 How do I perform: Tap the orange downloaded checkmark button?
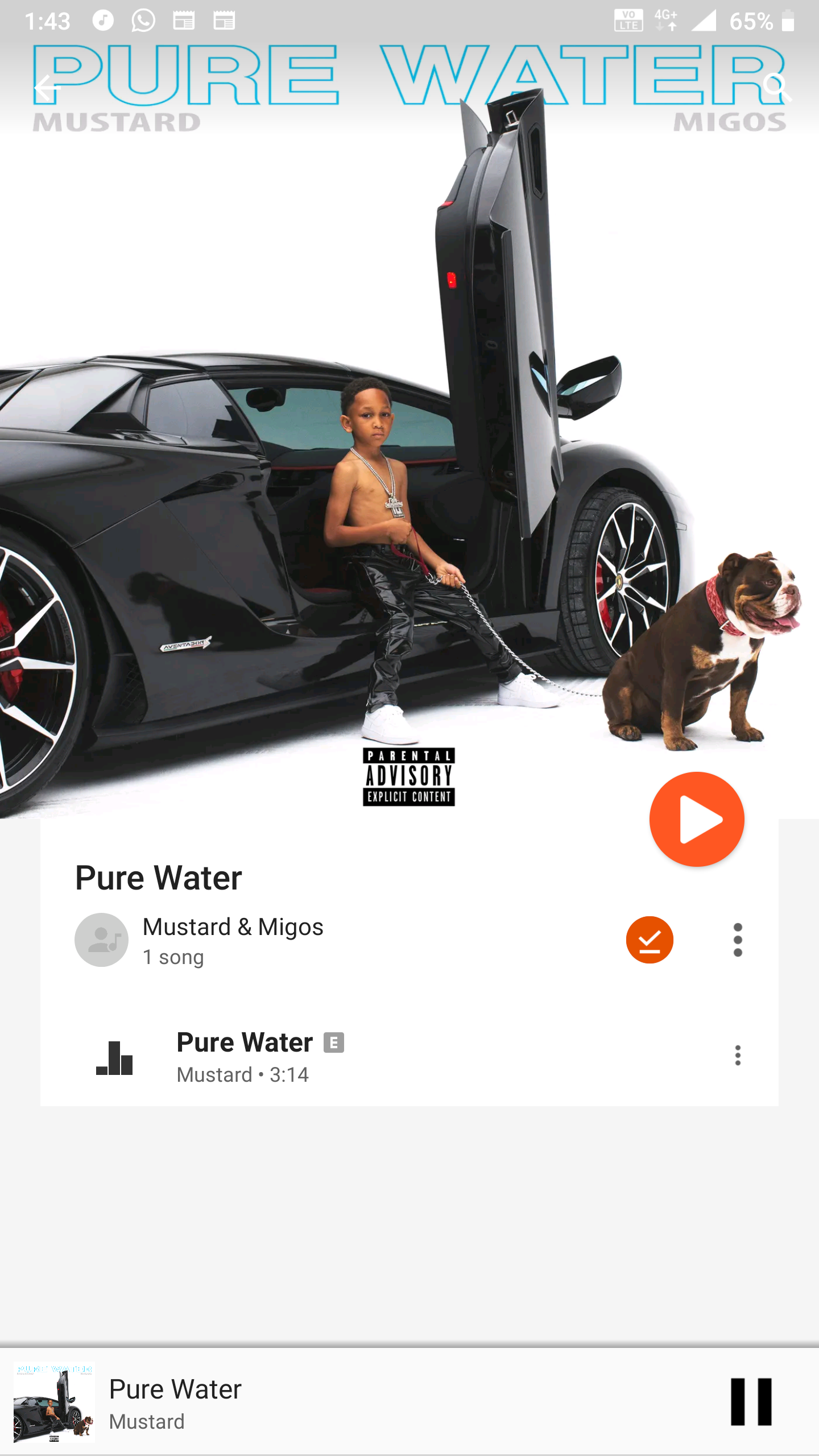[650, 940]
